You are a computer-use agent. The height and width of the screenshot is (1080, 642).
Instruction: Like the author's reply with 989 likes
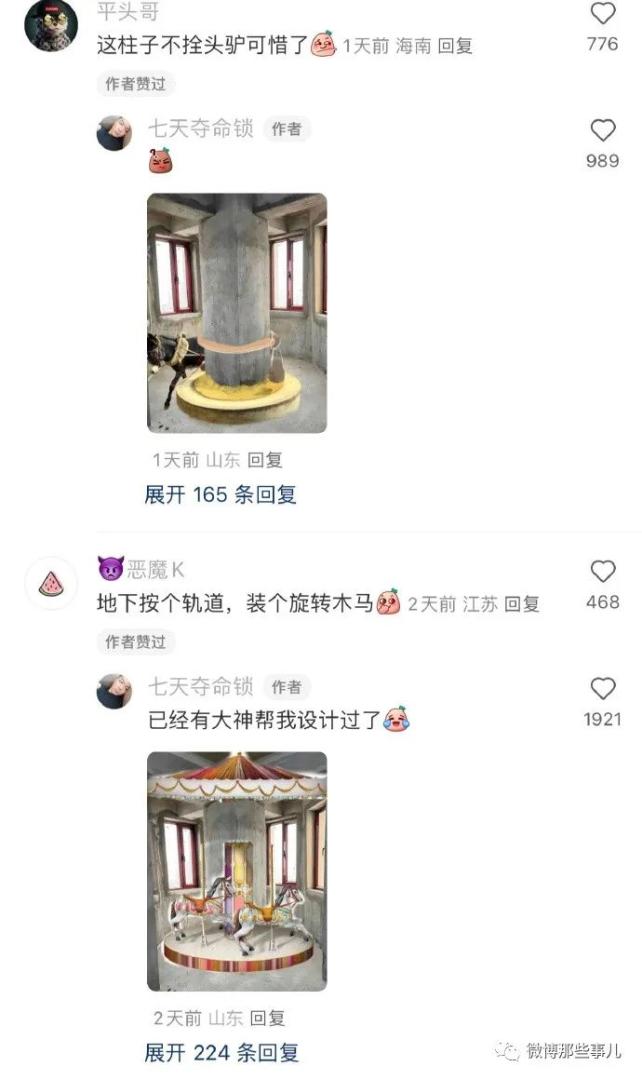point(603,131)
